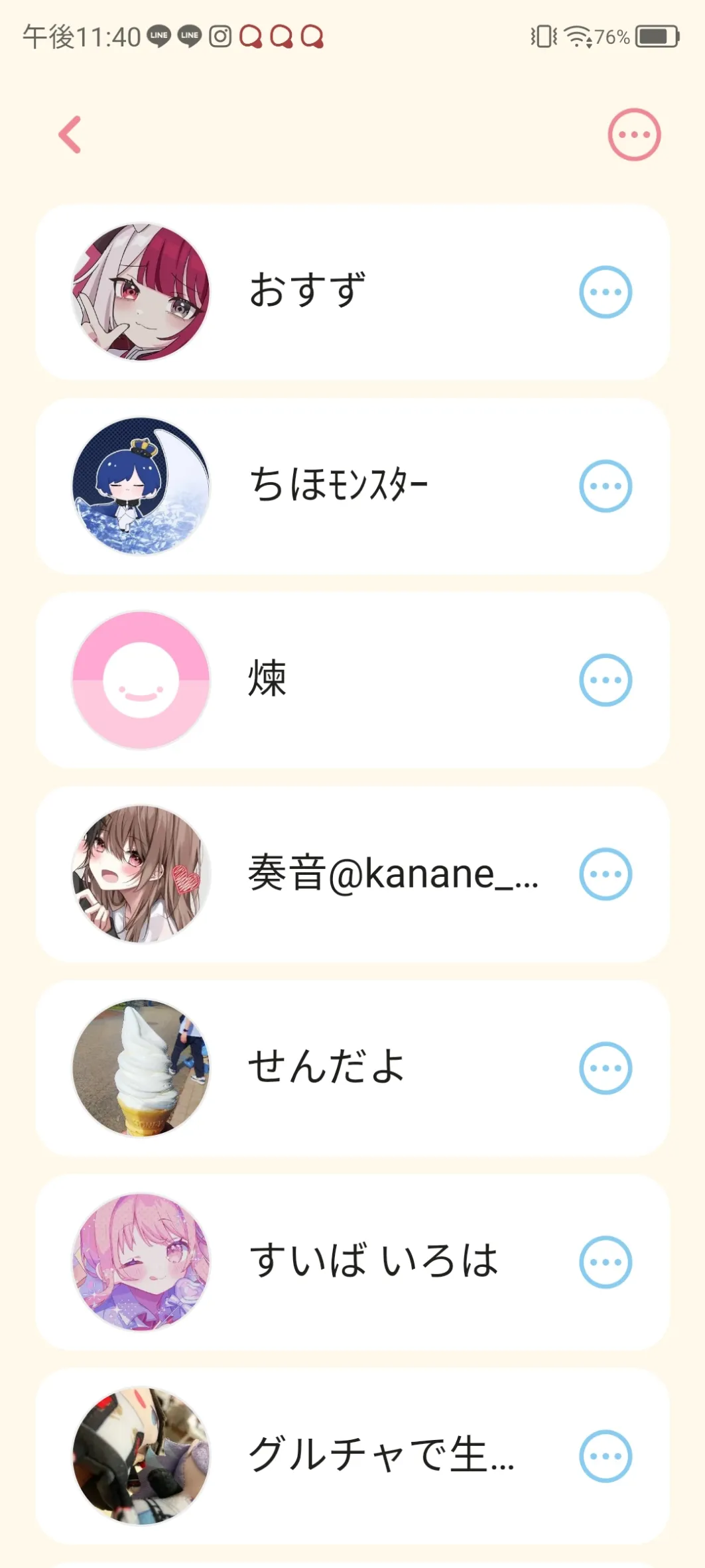This screenshot has width=705, height=1568.
Task: Select the user named 煉
Action: point(267,680)
